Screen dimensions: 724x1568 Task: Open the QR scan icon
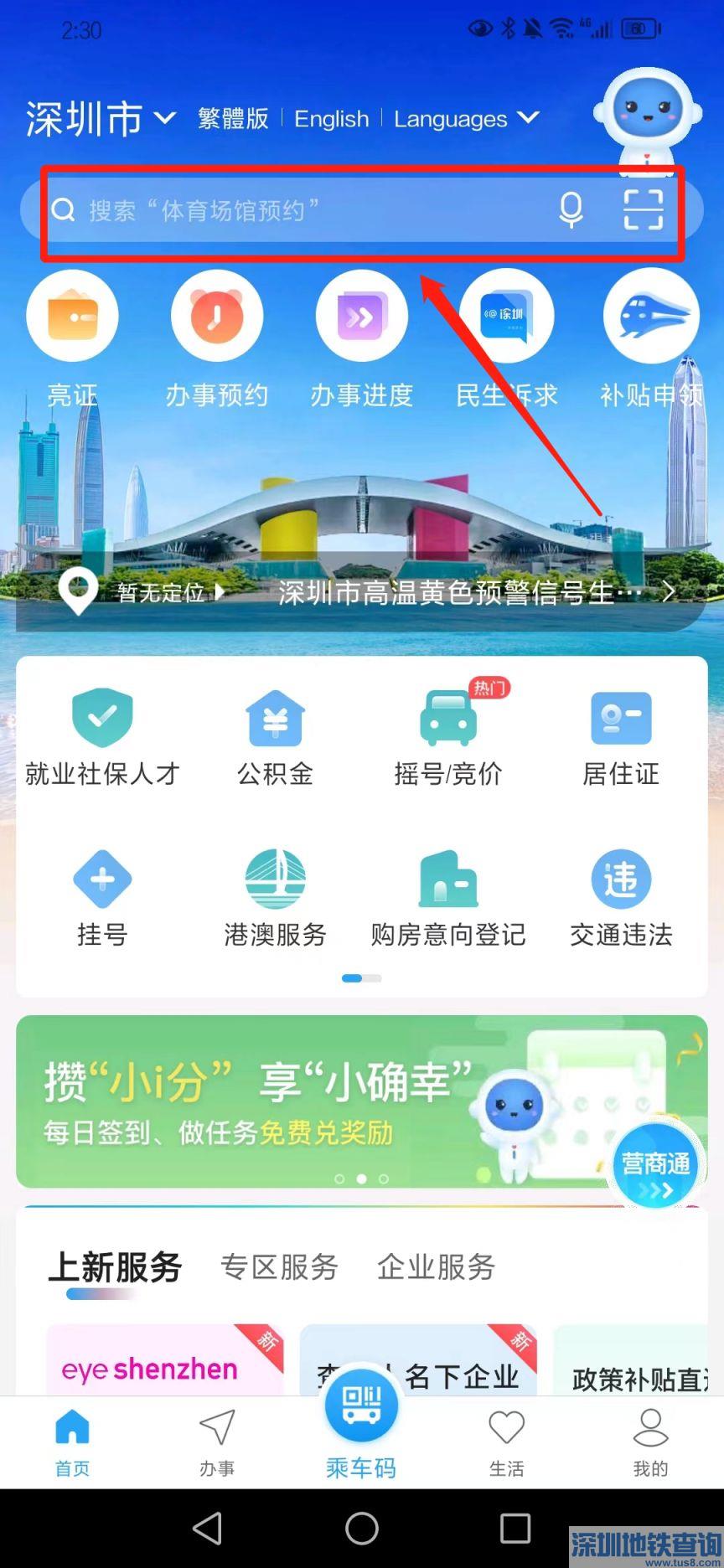(x=644, y=209)
